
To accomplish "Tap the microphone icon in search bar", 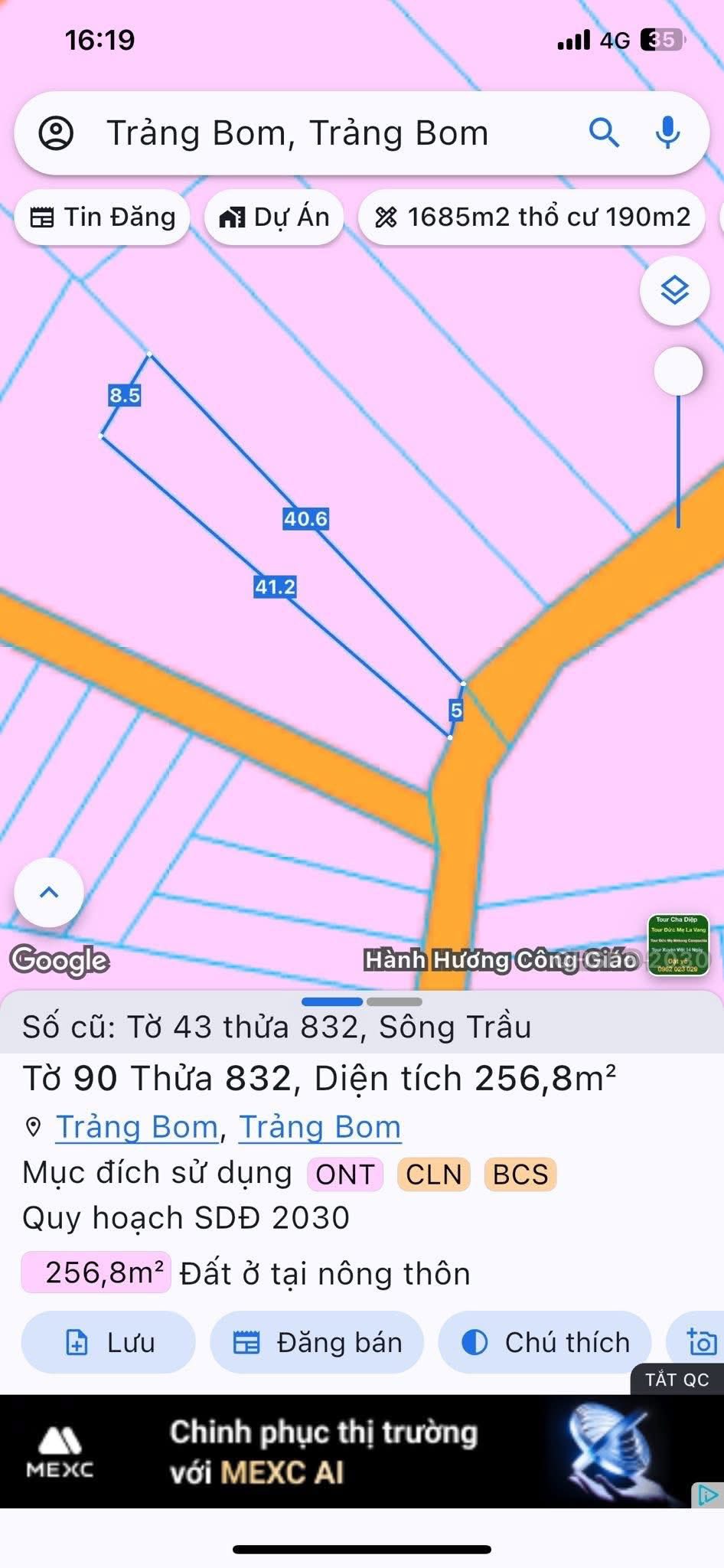I will (x=669, y=132).
